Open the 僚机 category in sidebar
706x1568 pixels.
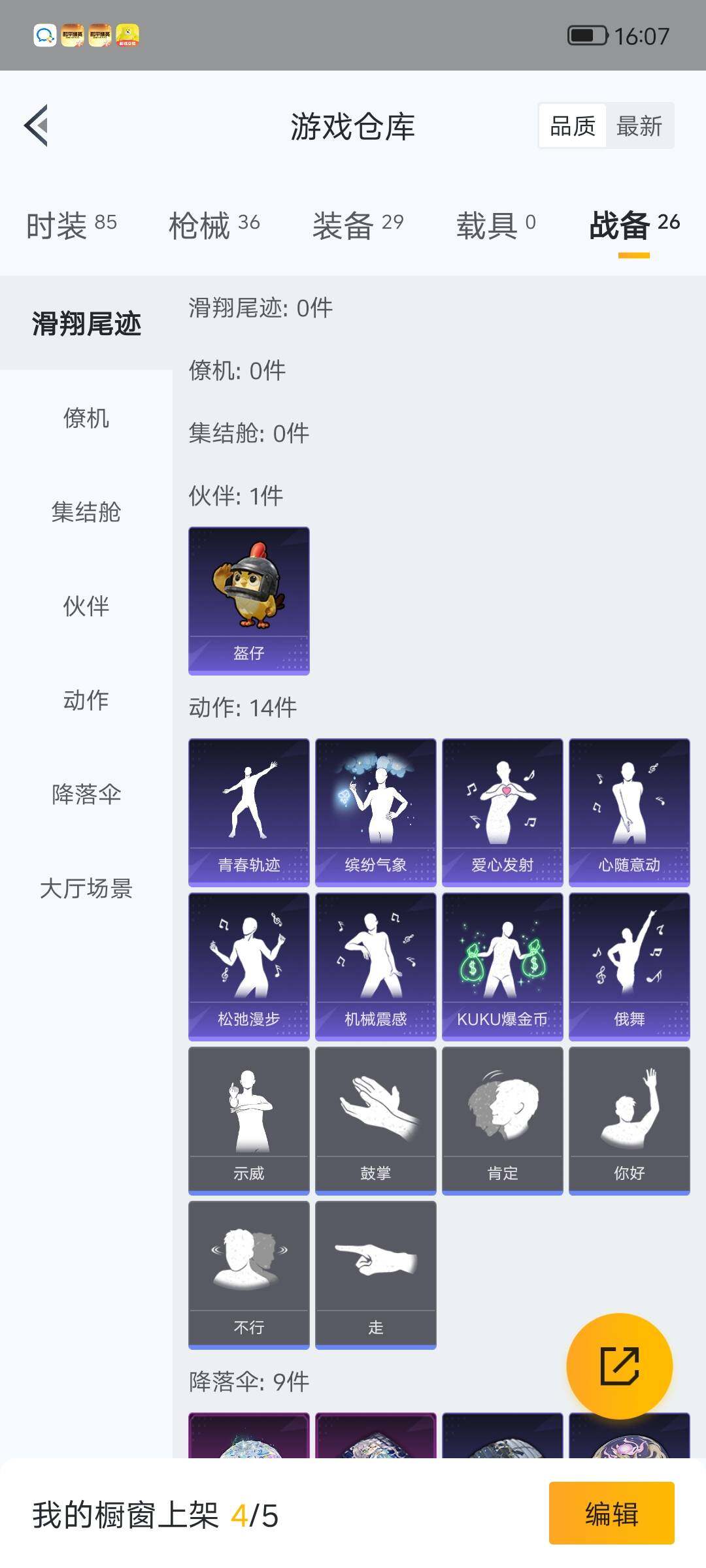(x=86, y=420)
